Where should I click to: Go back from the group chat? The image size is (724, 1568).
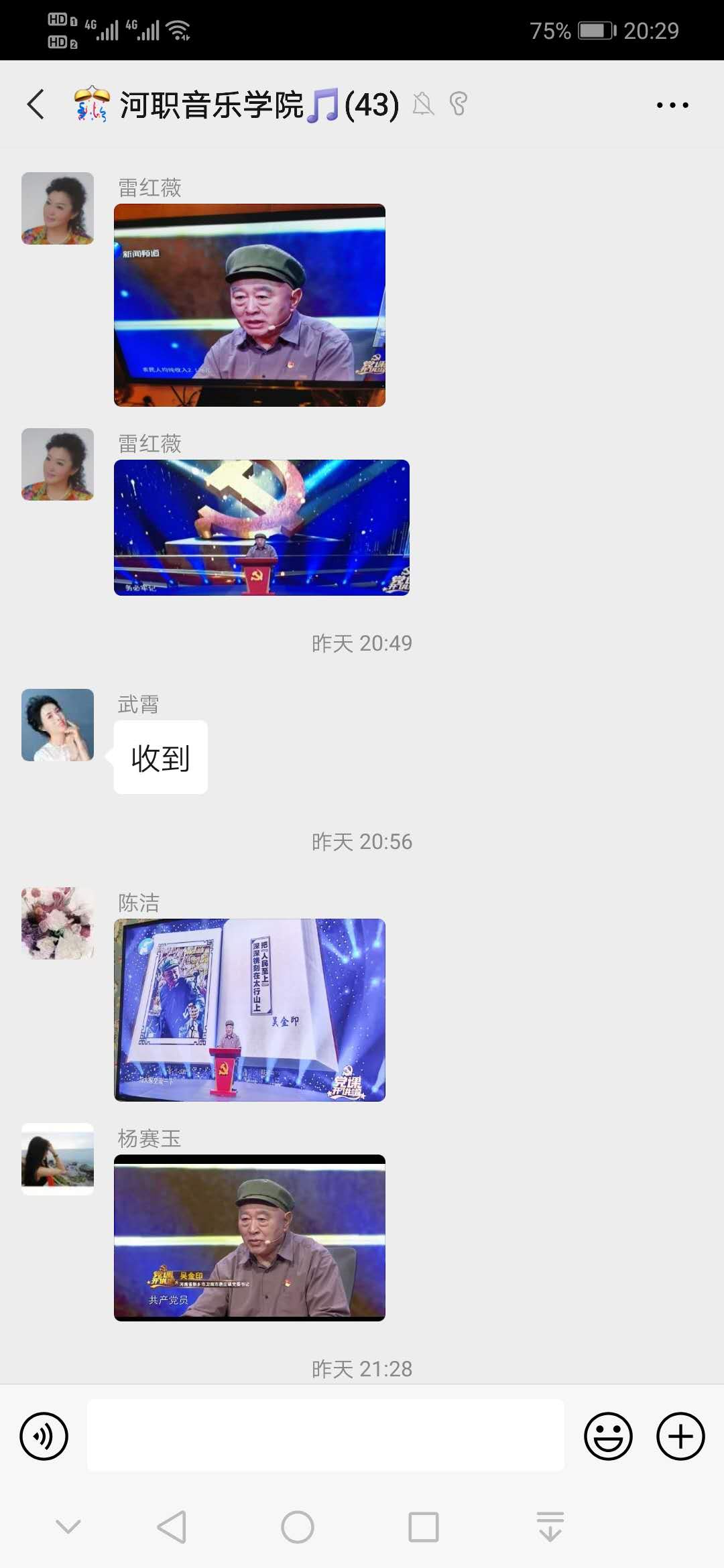point(37,105)
